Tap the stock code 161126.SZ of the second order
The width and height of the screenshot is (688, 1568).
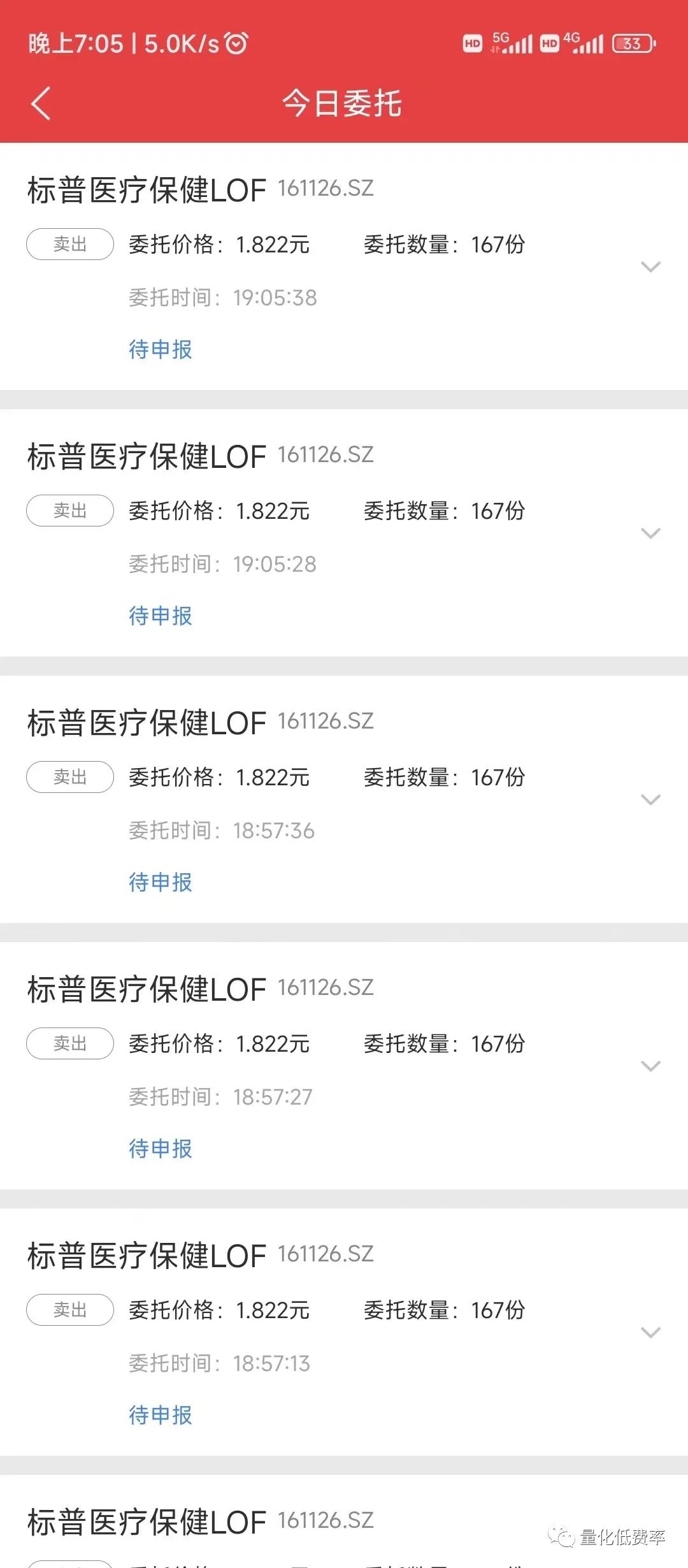point(326,454)
